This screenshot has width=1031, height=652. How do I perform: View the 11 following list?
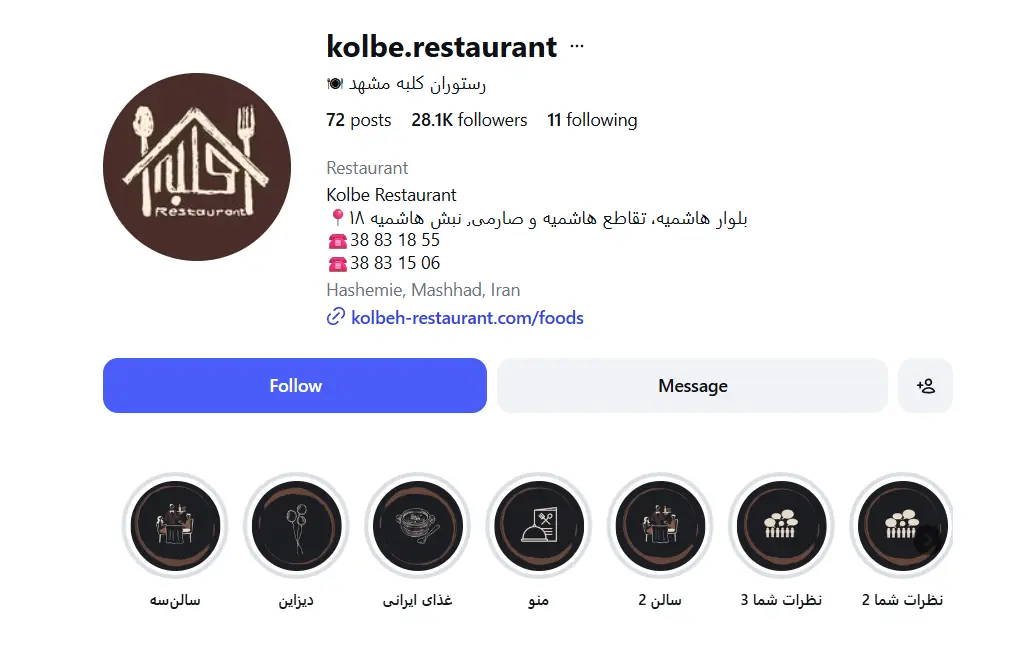592,120
